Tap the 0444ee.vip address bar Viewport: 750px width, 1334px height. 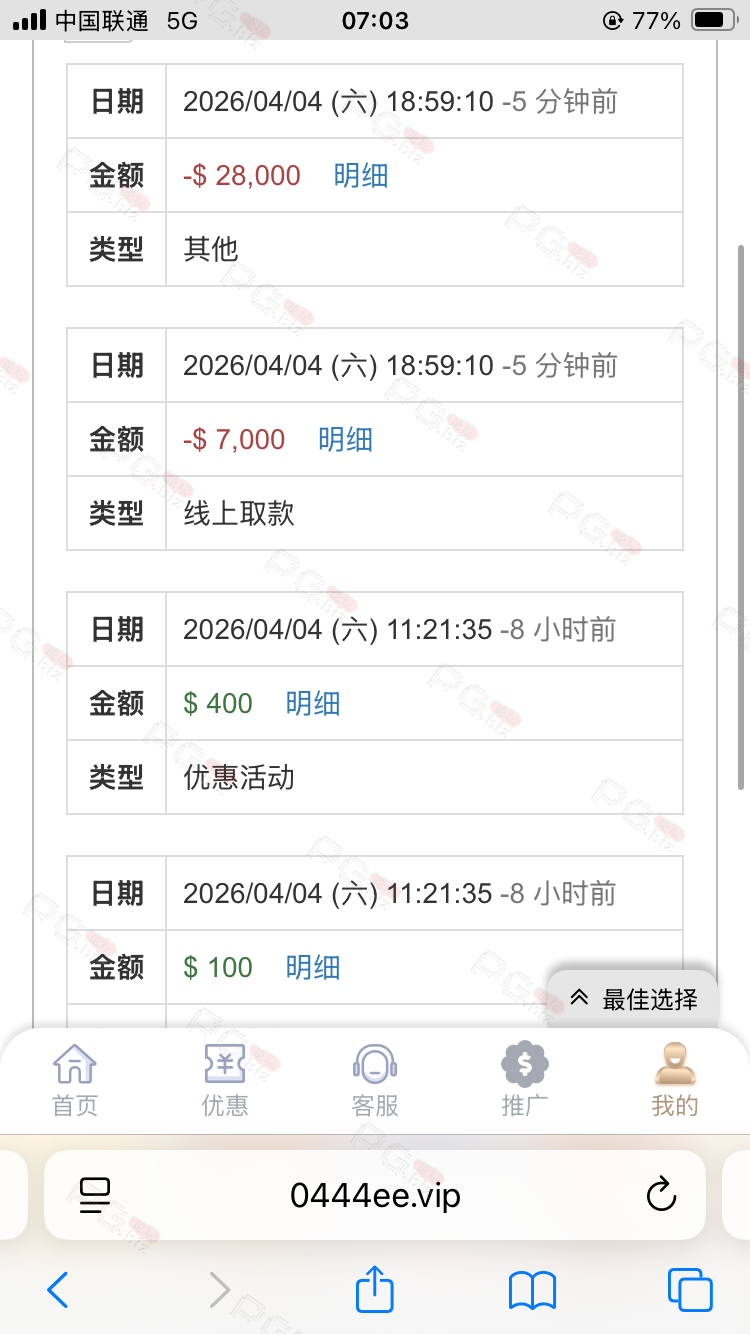tap(375, 1195)
